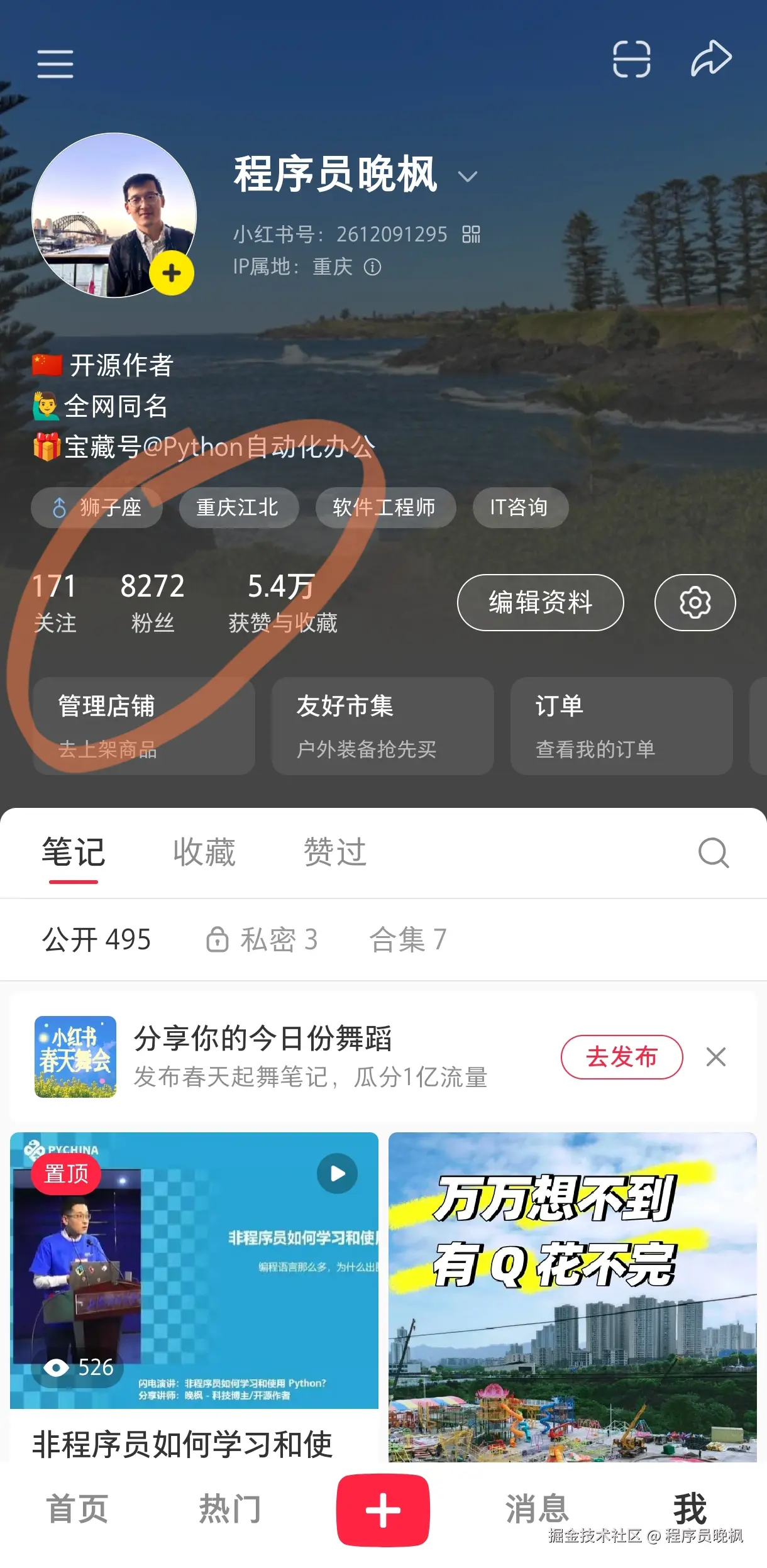The image size is (767, 1568).
Task: Open the hamburger drawer menu
Action: 55,64
